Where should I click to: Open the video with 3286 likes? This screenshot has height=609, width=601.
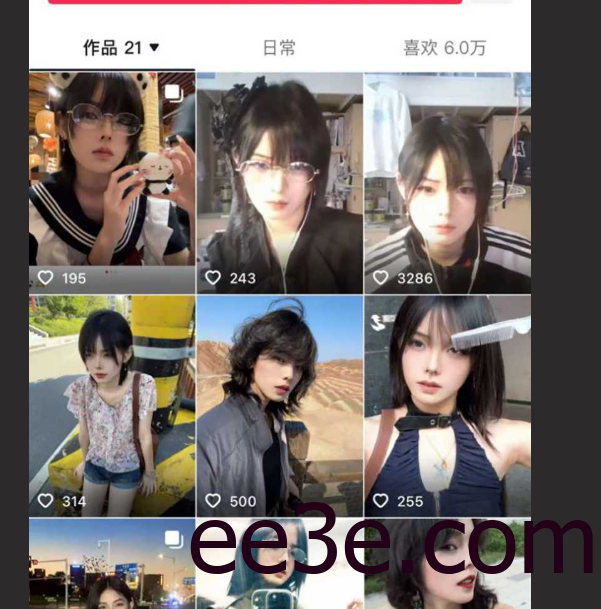pos(447,180)
